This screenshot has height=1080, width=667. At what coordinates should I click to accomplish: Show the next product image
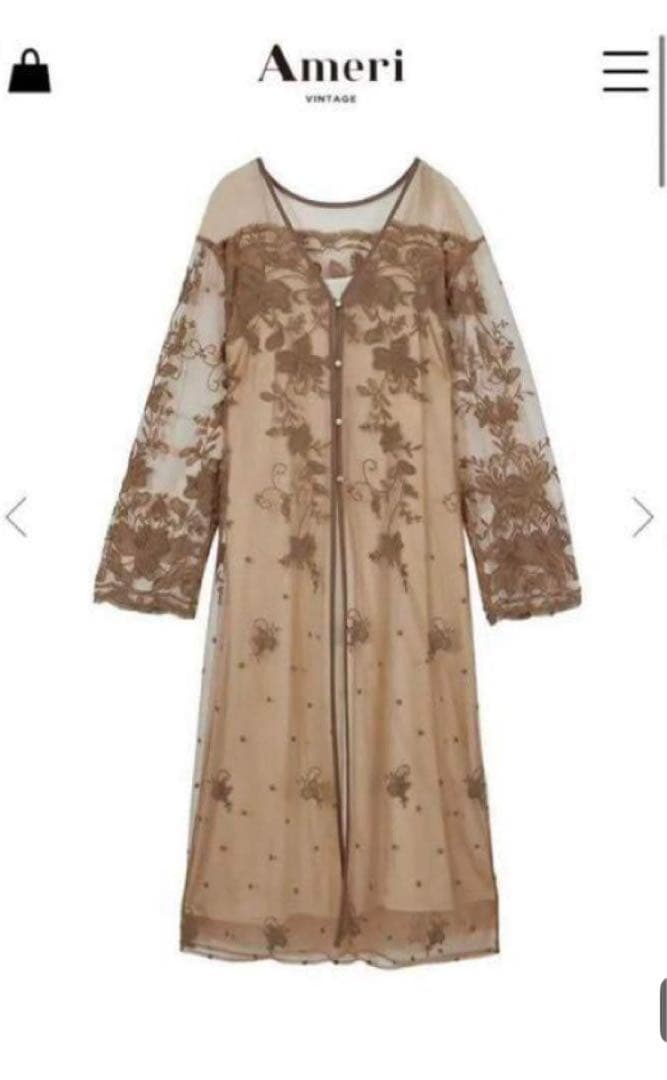(x=642, y=517)
